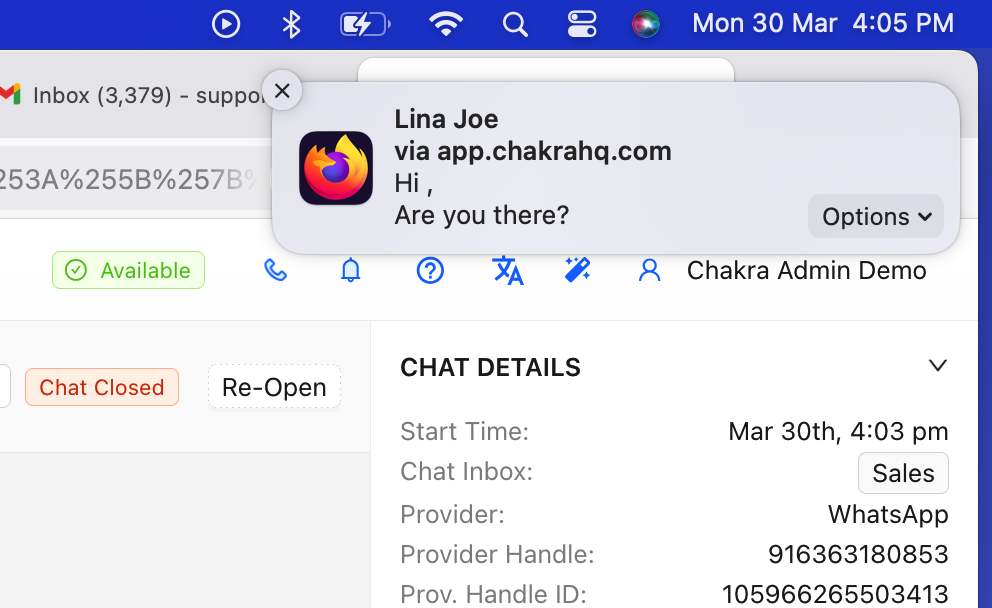Image resolution: width=992 pixels, height=608 pixels.
Task: Re-Open the closed chat
Action: click(274, 388)
